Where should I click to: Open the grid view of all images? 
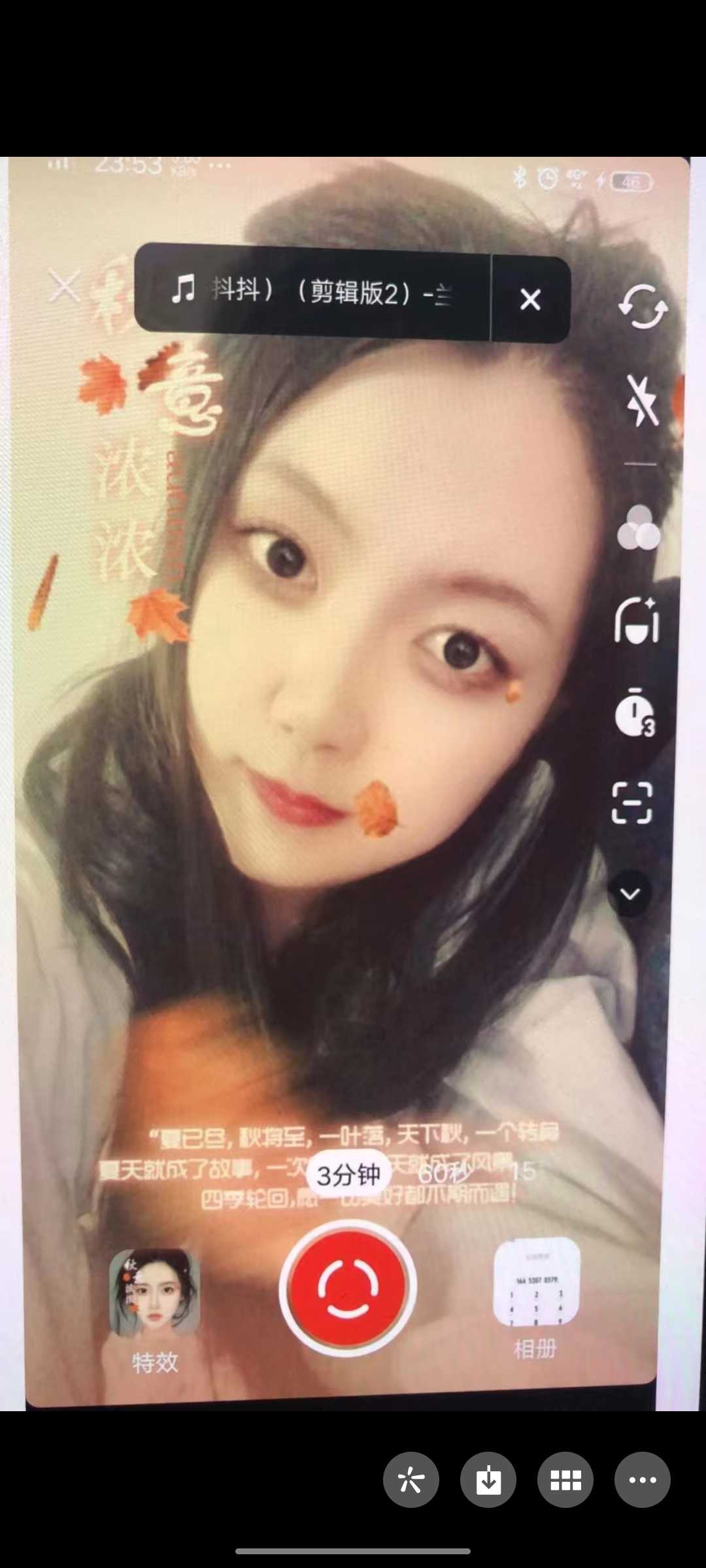coord(565,1480)
